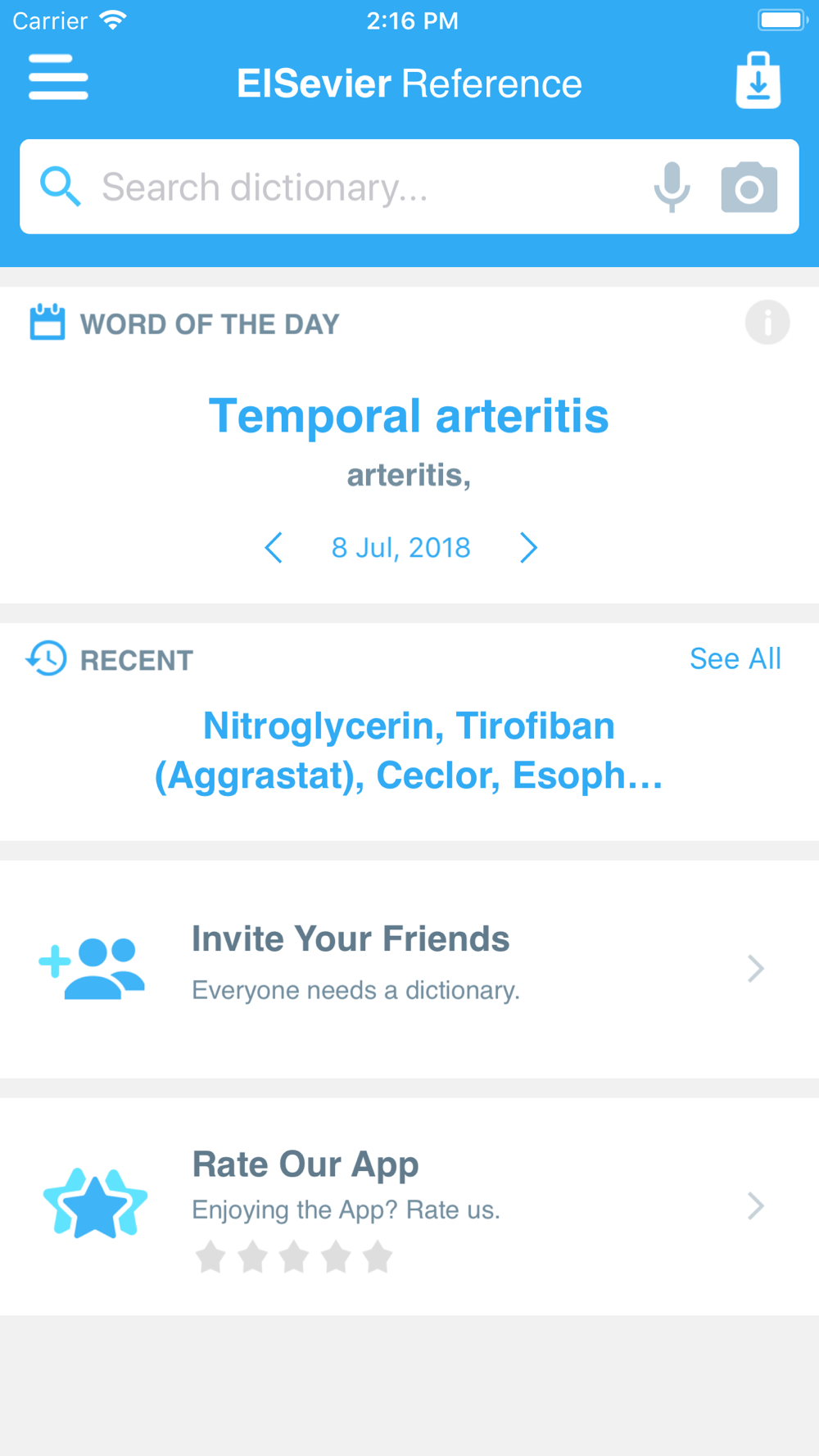Viewport: 819px width, 1456px height.
Task: Open camera search
Action: (x=749, y=187)
